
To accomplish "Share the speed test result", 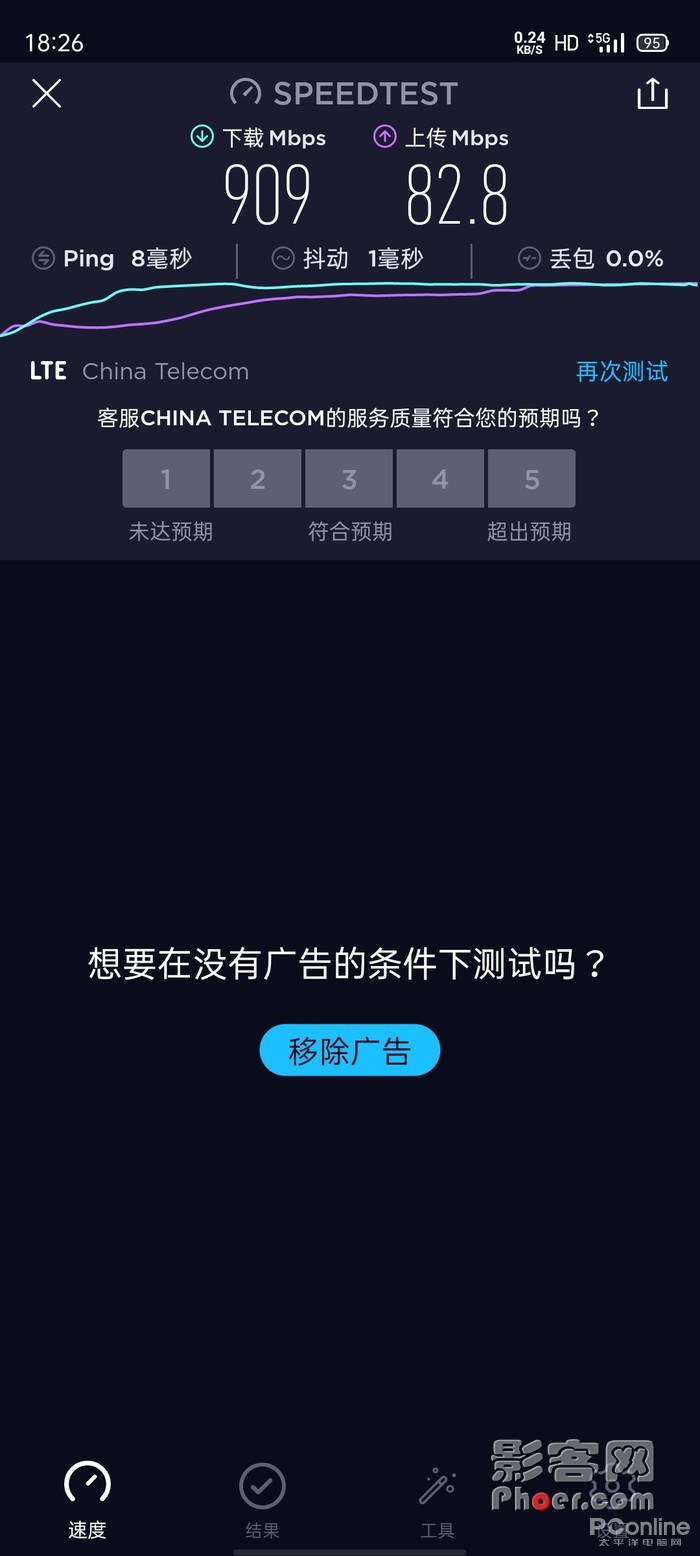I will pos(652,94).
